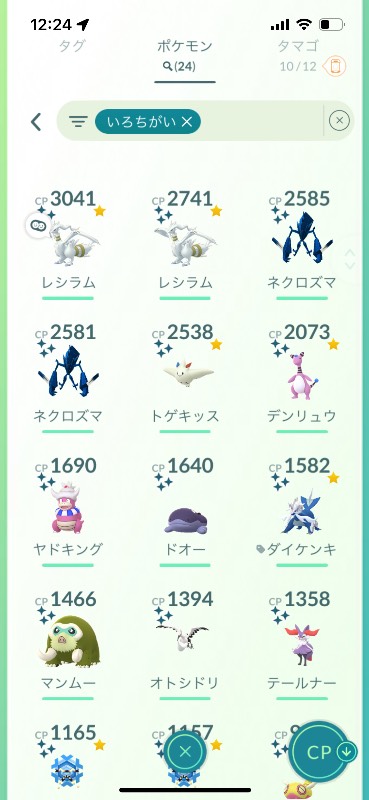Change sort order with the CP button
The image size is (369, 800).
tap(324, 752)
